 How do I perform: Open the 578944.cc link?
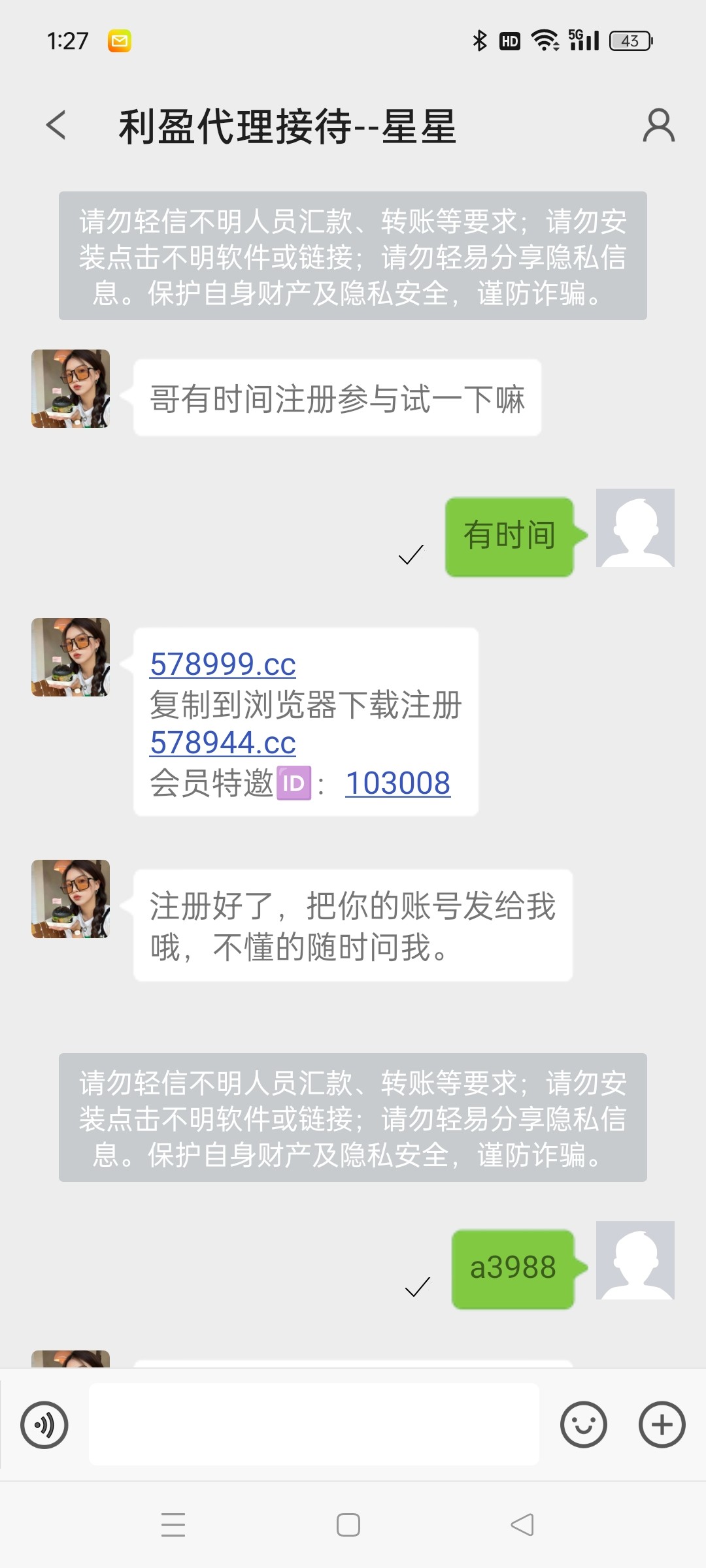tap(223, 743)
